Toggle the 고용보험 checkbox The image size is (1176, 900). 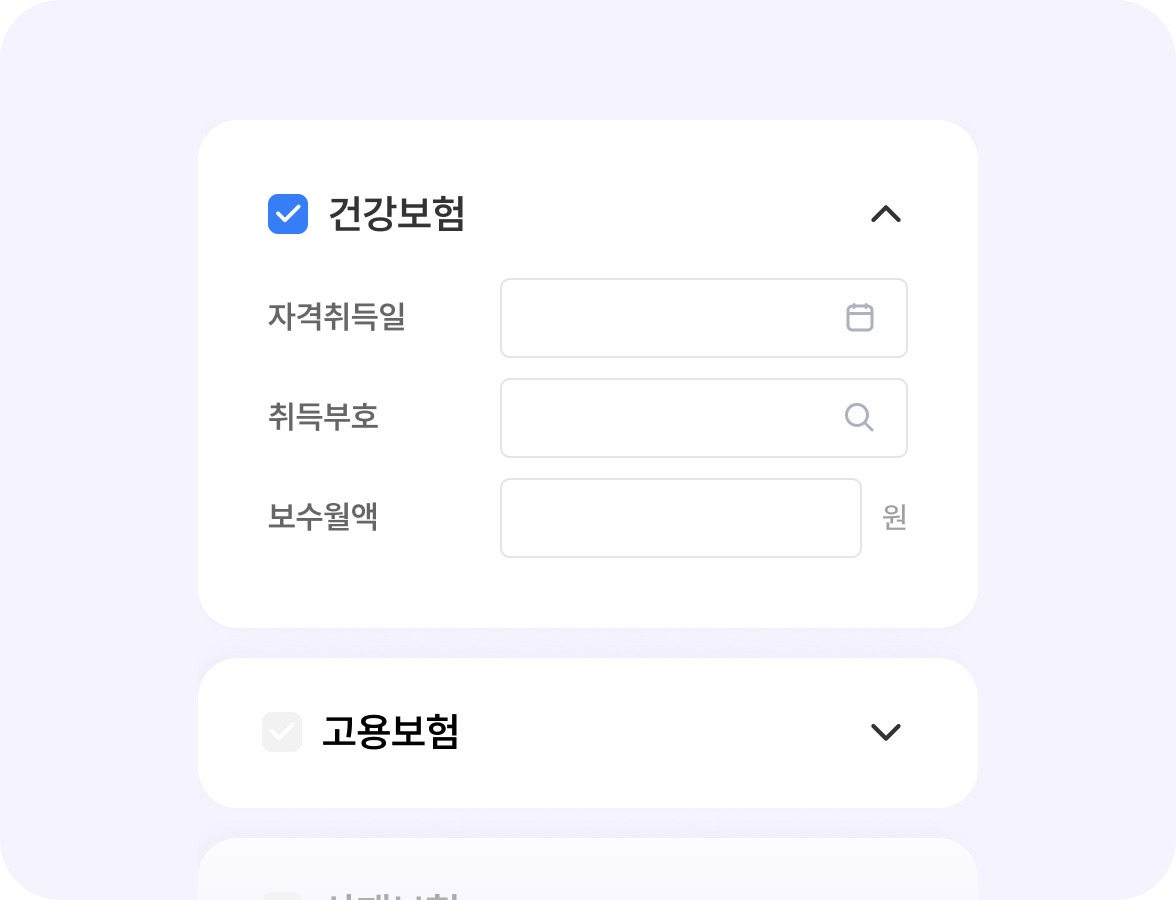282,732
